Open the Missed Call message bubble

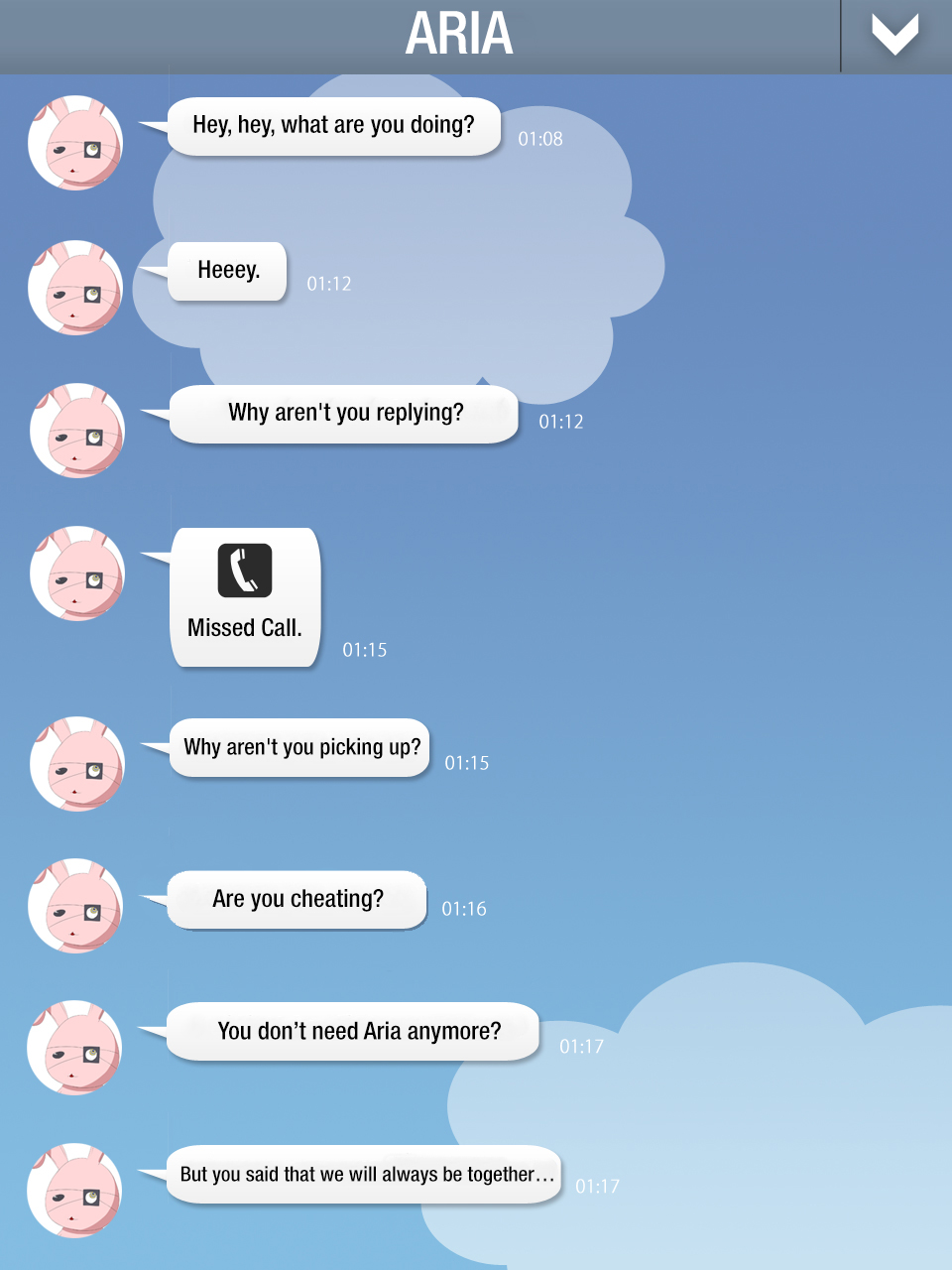245,597
